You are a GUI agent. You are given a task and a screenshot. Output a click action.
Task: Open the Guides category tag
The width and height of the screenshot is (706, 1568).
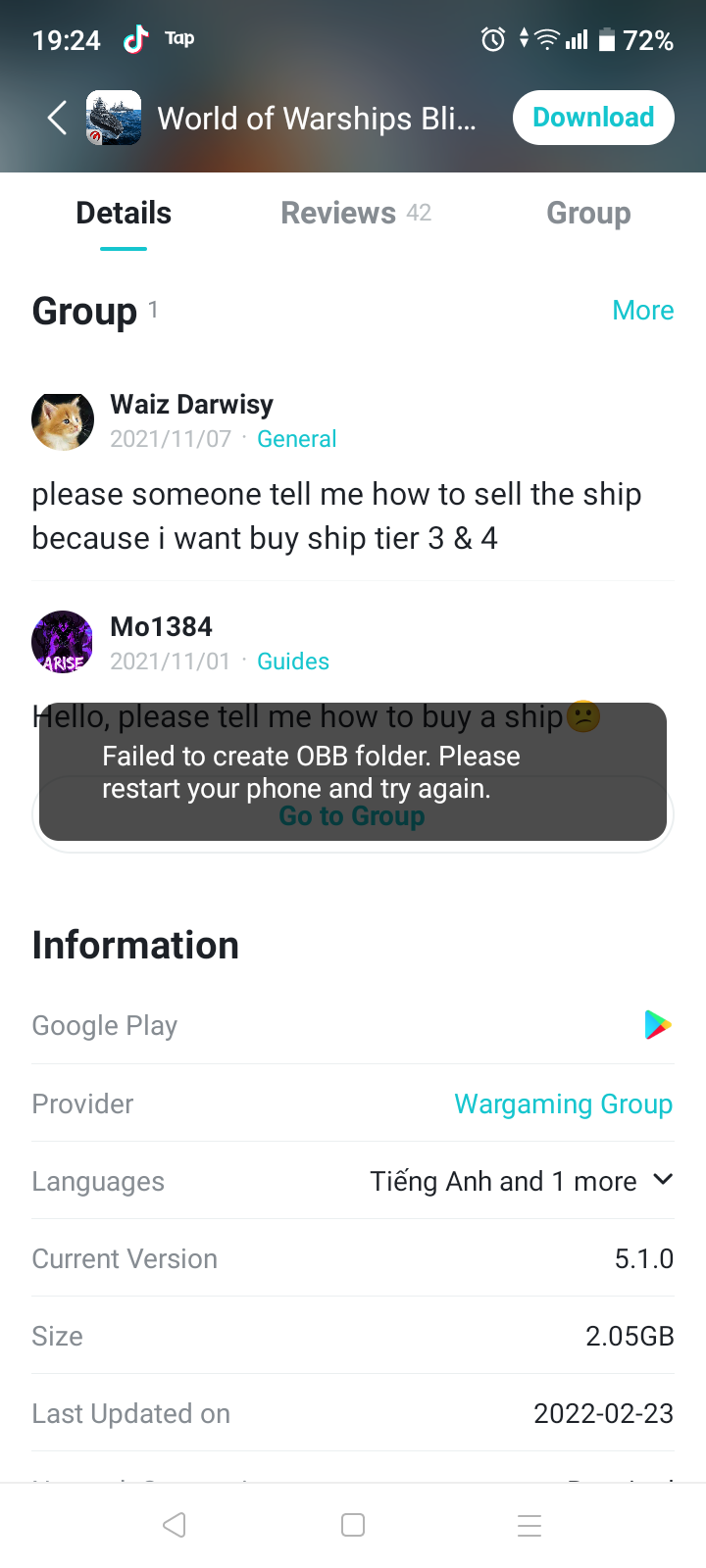[292, 661]
